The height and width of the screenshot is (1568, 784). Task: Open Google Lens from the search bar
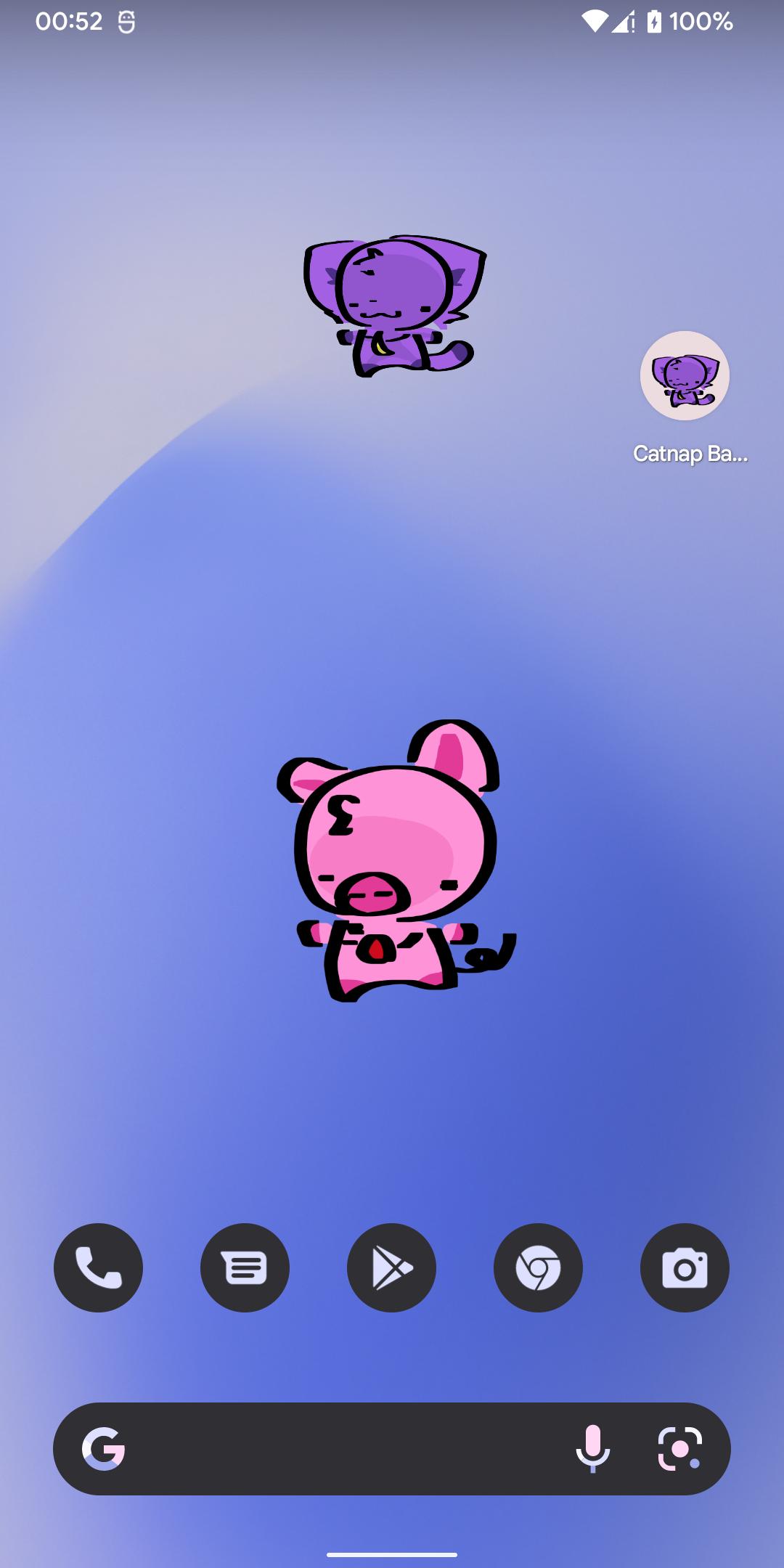[x=679, y=1448]
